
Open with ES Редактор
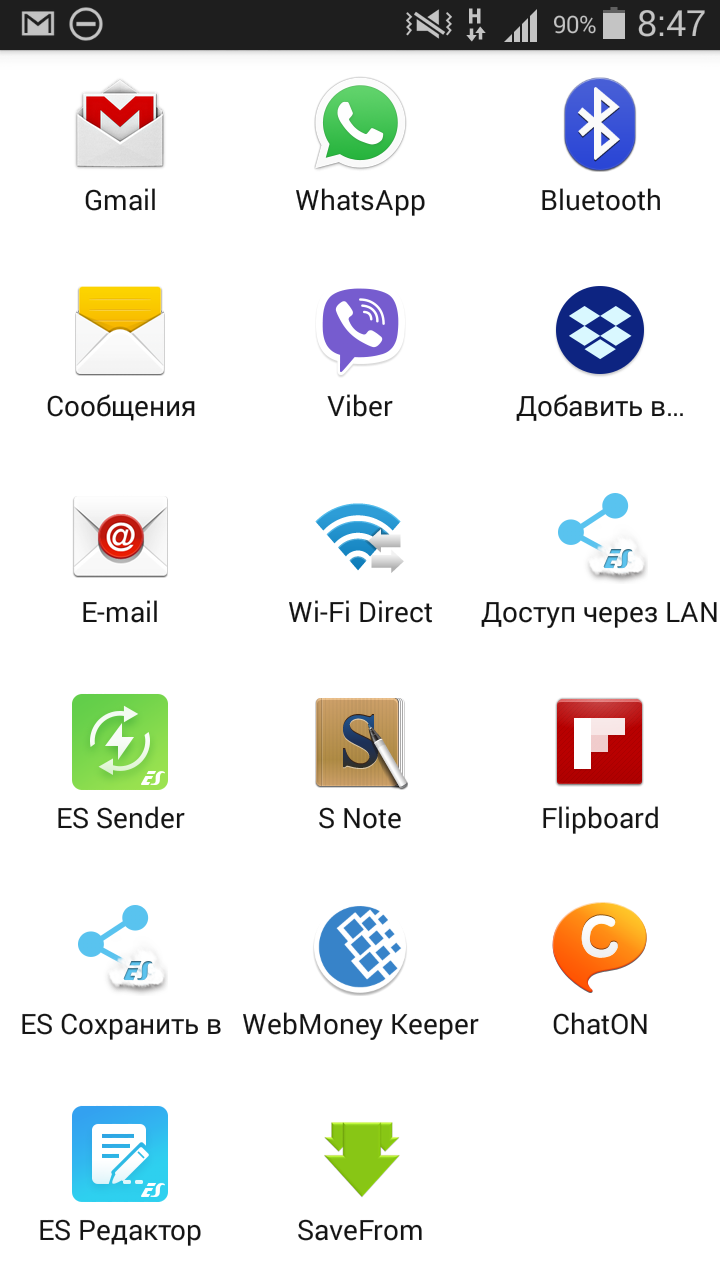pos(120,1177)
